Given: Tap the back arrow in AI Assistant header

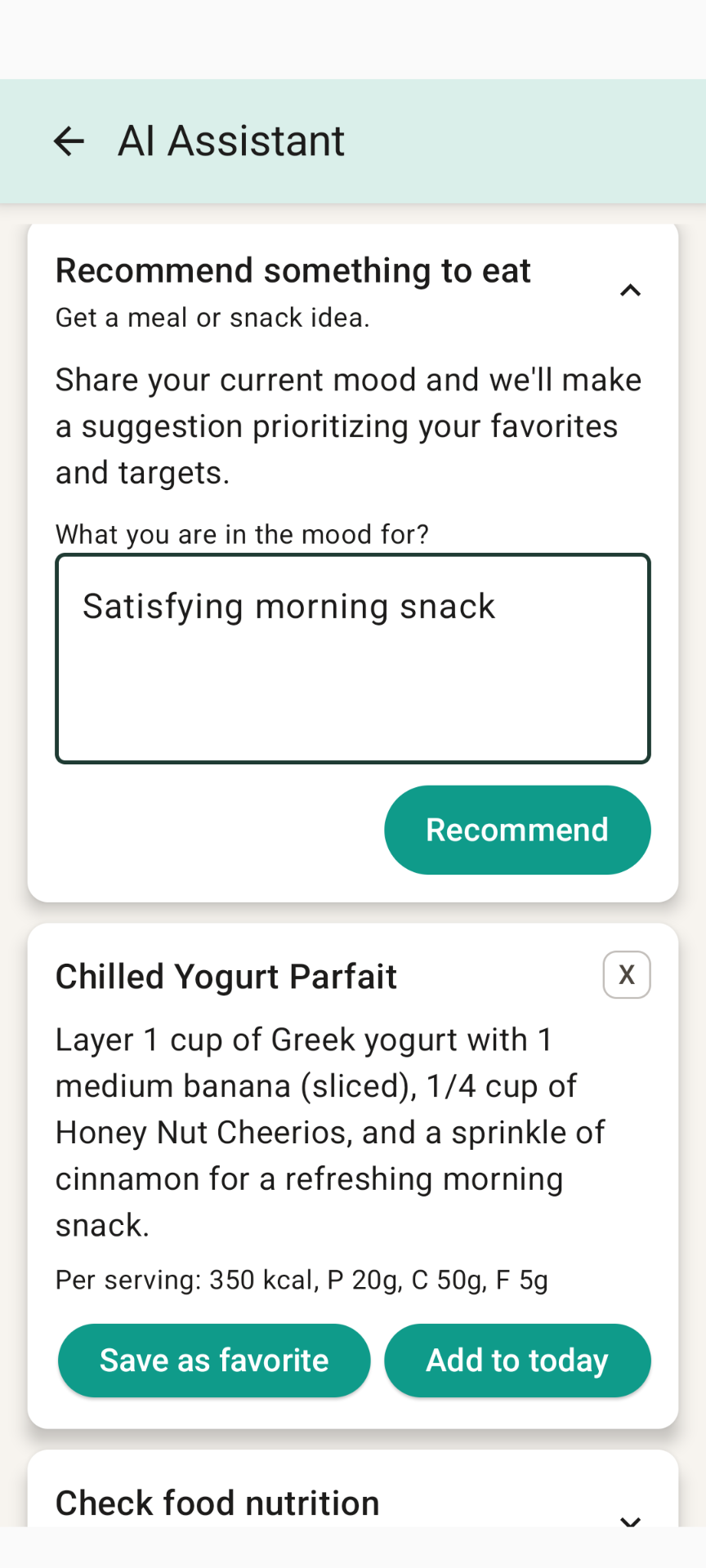Looking at the screenshot, I should tap(69, 140).
